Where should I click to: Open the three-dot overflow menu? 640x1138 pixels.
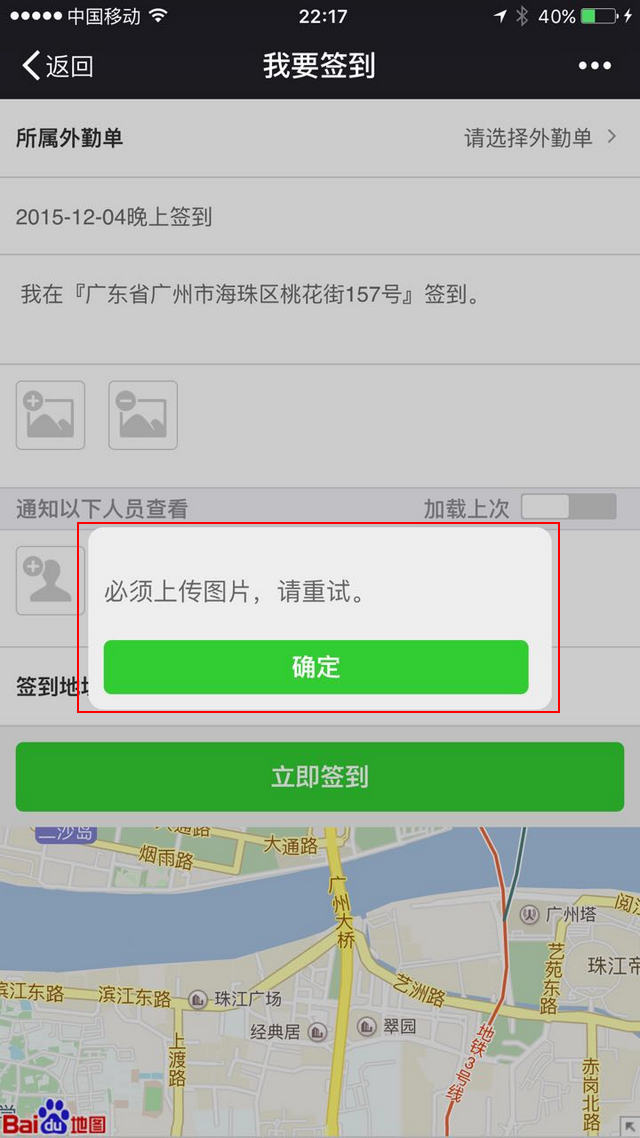tap(594, 66)
